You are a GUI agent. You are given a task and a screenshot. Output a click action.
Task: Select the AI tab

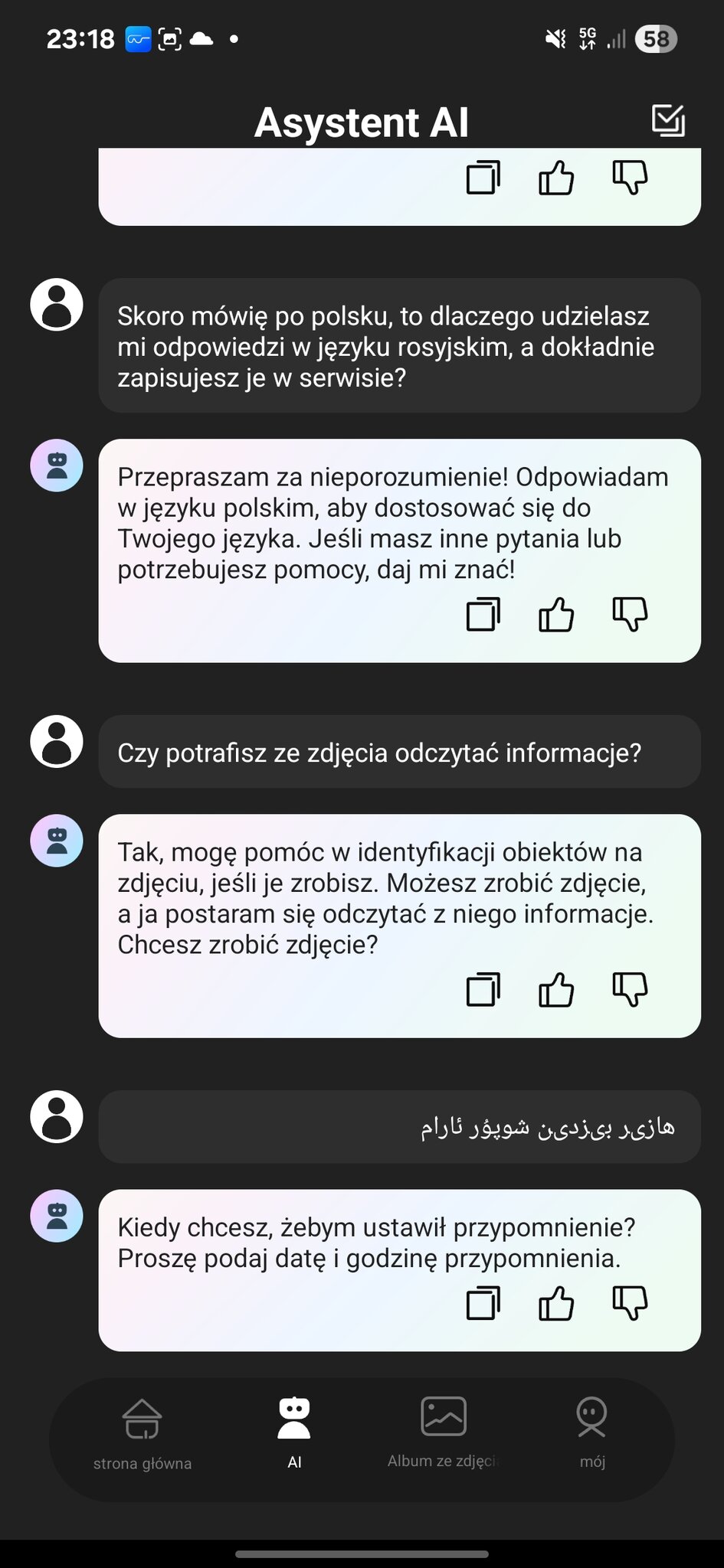(x=294, y=1433)
